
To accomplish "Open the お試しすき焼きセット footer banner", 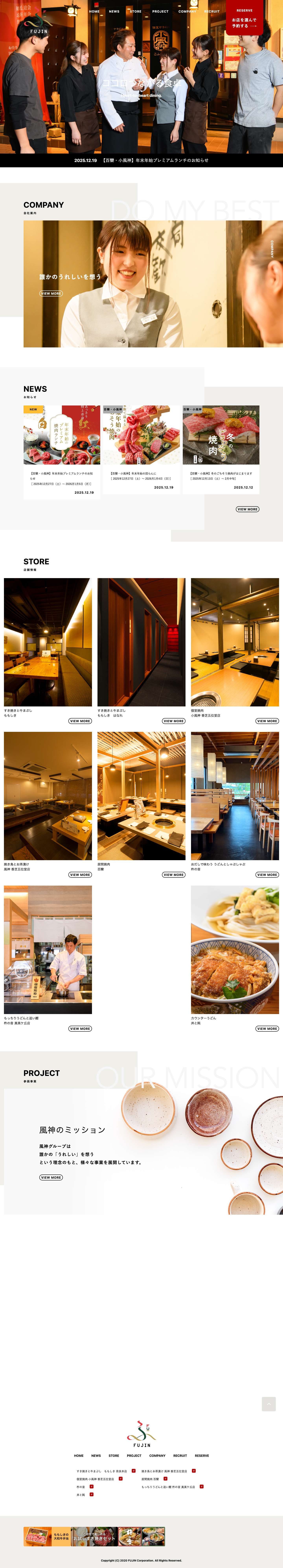I will pyautogui.click(x=94, y=1536).
